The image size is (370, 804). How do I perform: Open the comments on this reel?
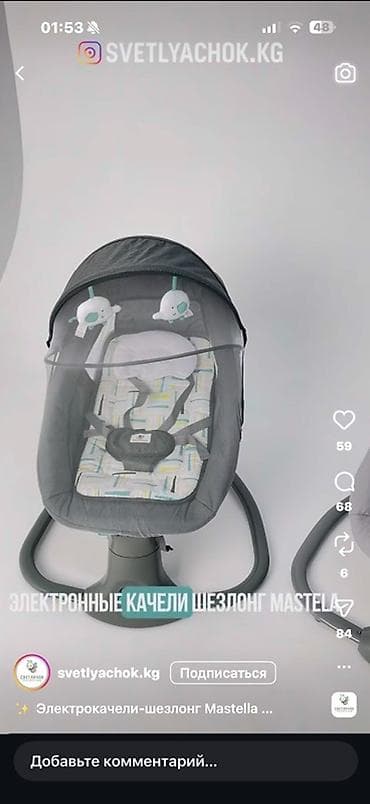[344, 482]
